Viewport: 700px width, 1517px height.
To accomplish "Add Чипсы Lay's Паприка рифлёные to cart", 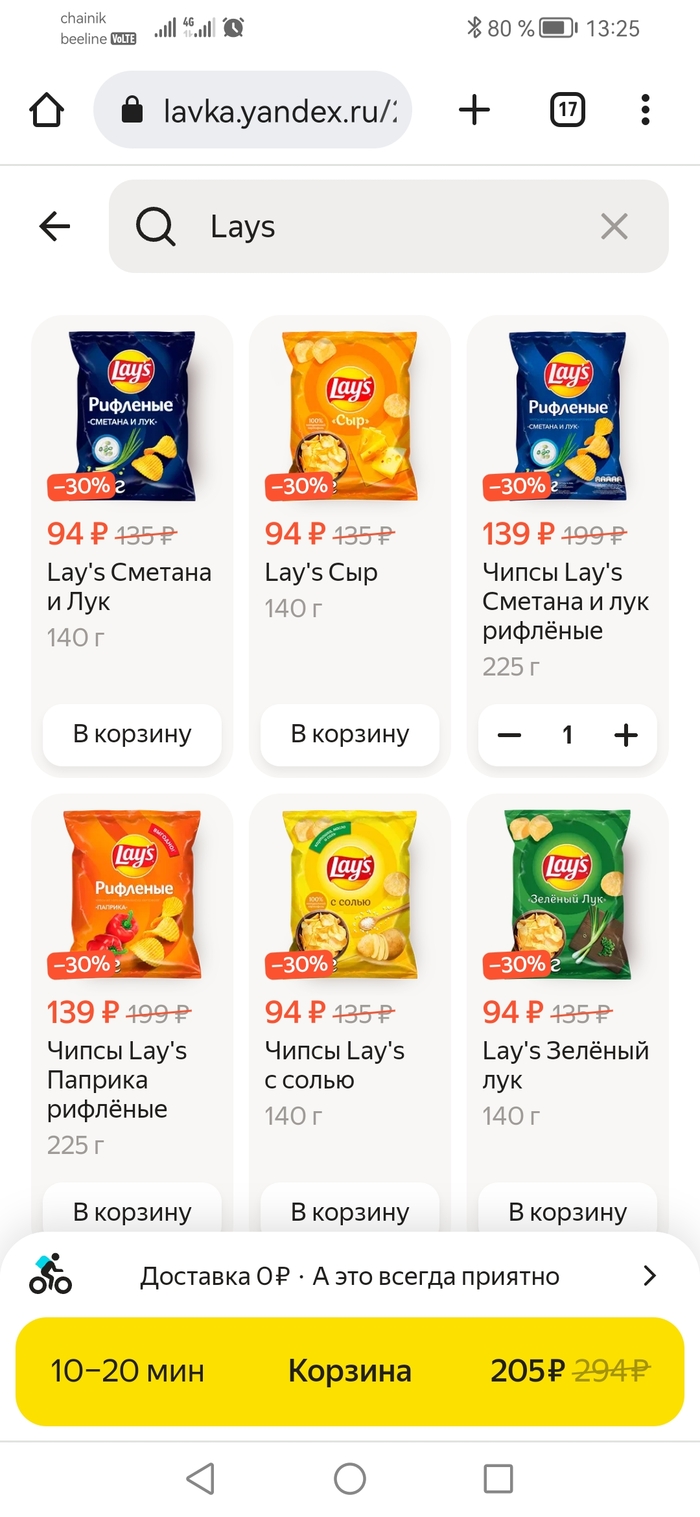I will tap(132, 1210).
